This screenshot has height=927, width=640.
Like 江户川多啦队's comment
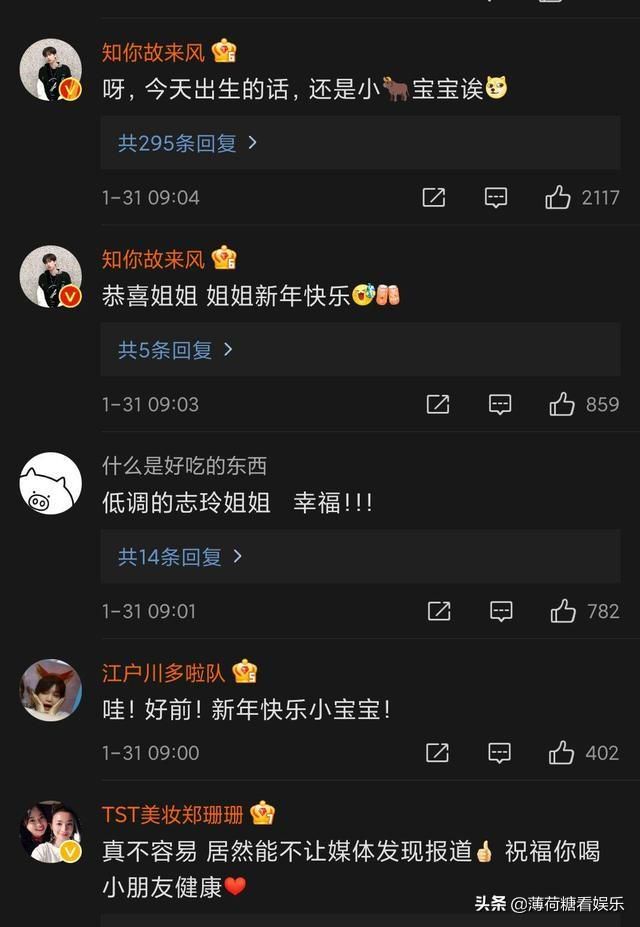click(561, 752)
